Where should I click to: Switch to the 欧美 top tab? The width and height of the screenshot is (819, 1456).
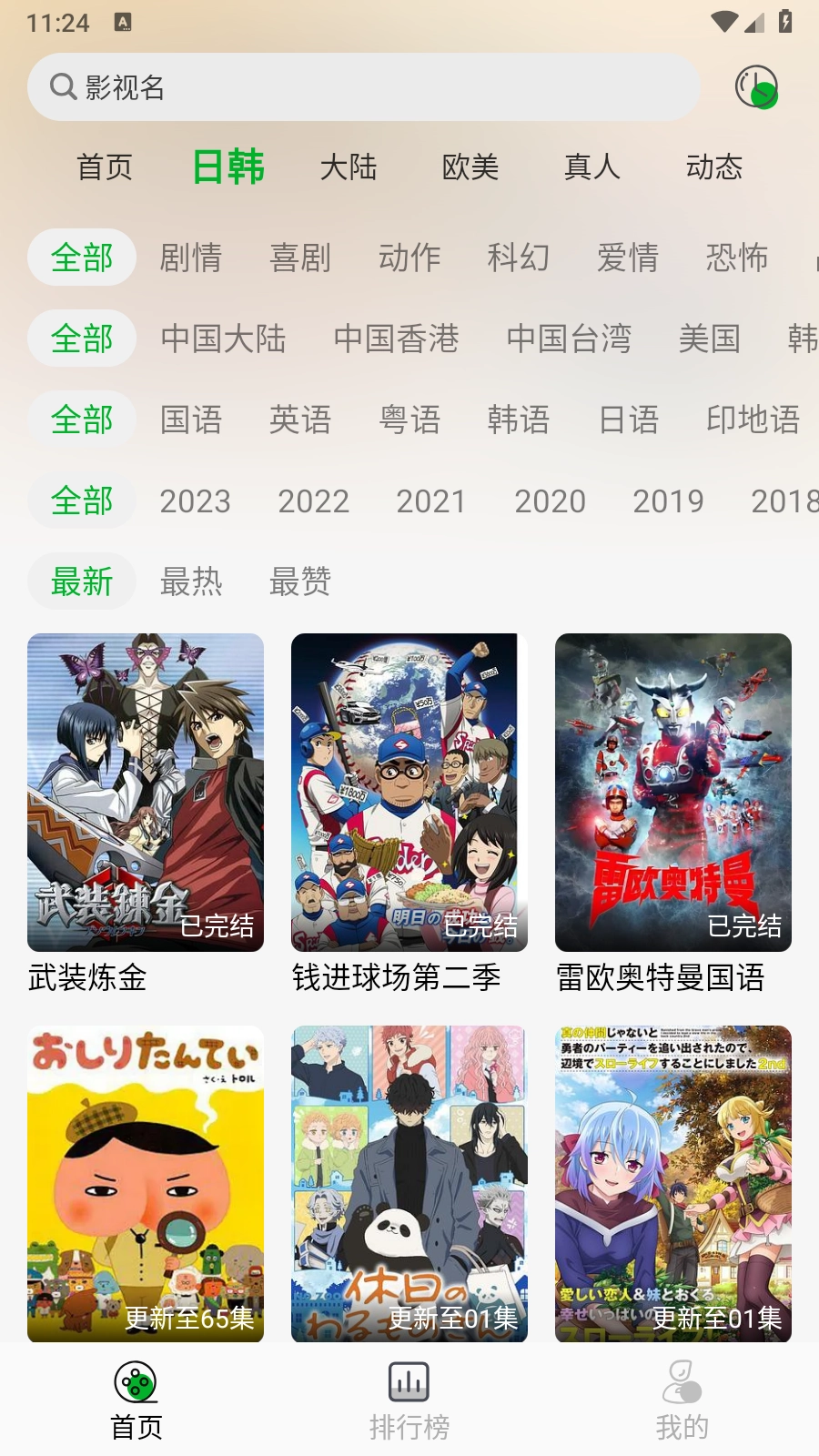(470, 167)
